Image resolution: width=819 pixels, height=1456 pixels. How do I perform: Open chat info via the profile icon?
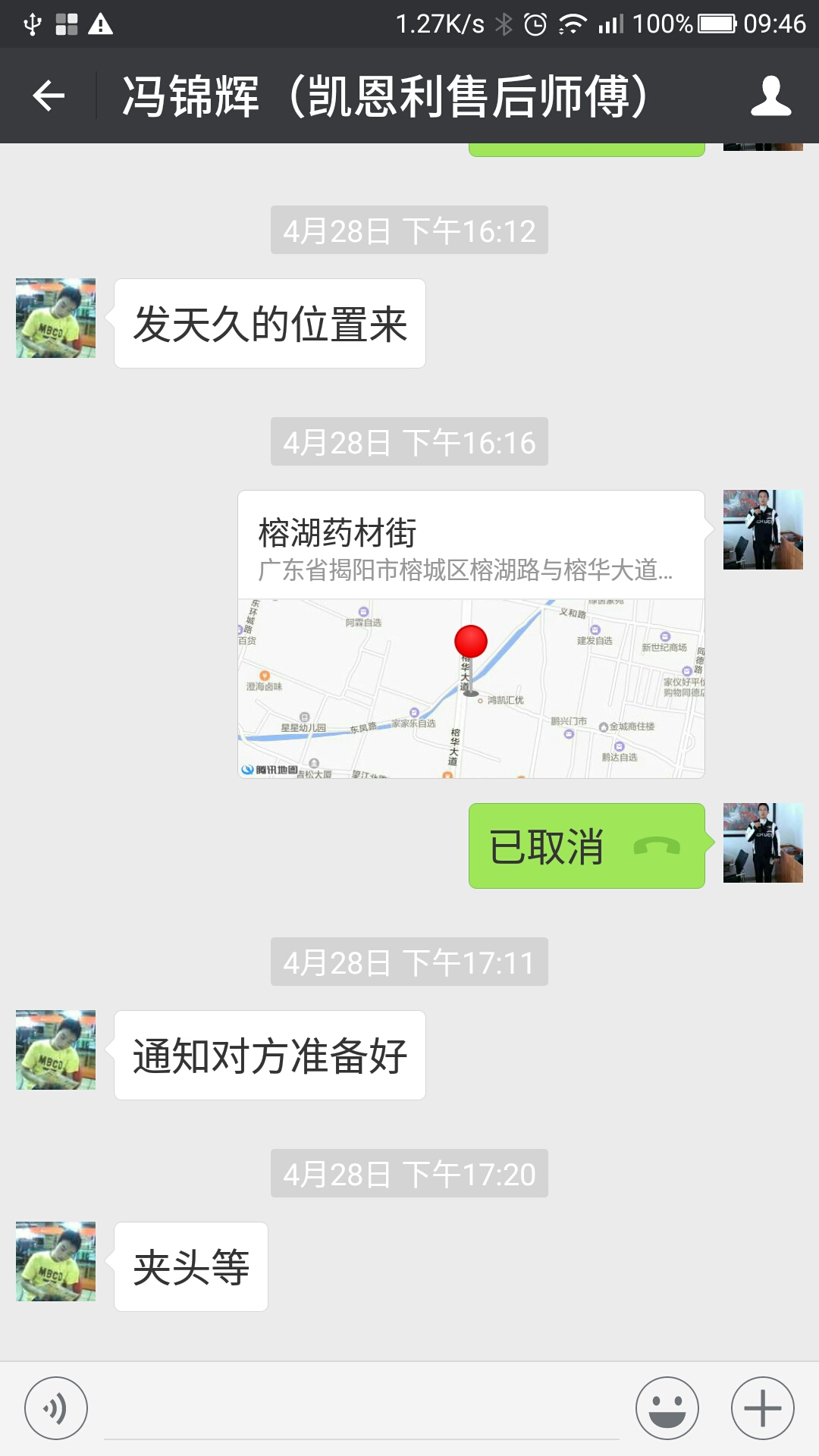pos(770,96)
